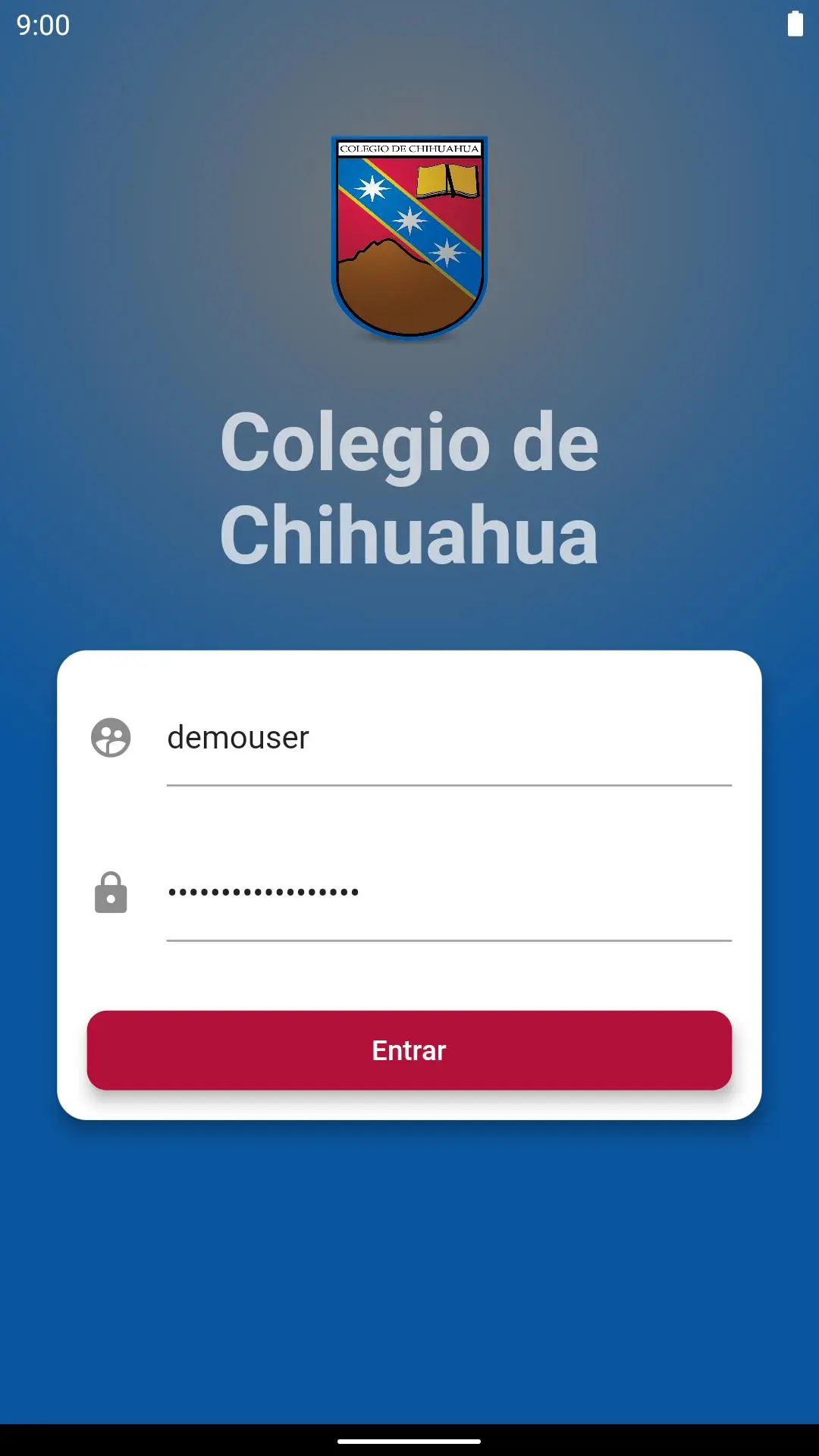The height and width of the screenshot is (1456, 819).
Task: Tap the Entrar button to log in
Action: (x=409, y=1050)
